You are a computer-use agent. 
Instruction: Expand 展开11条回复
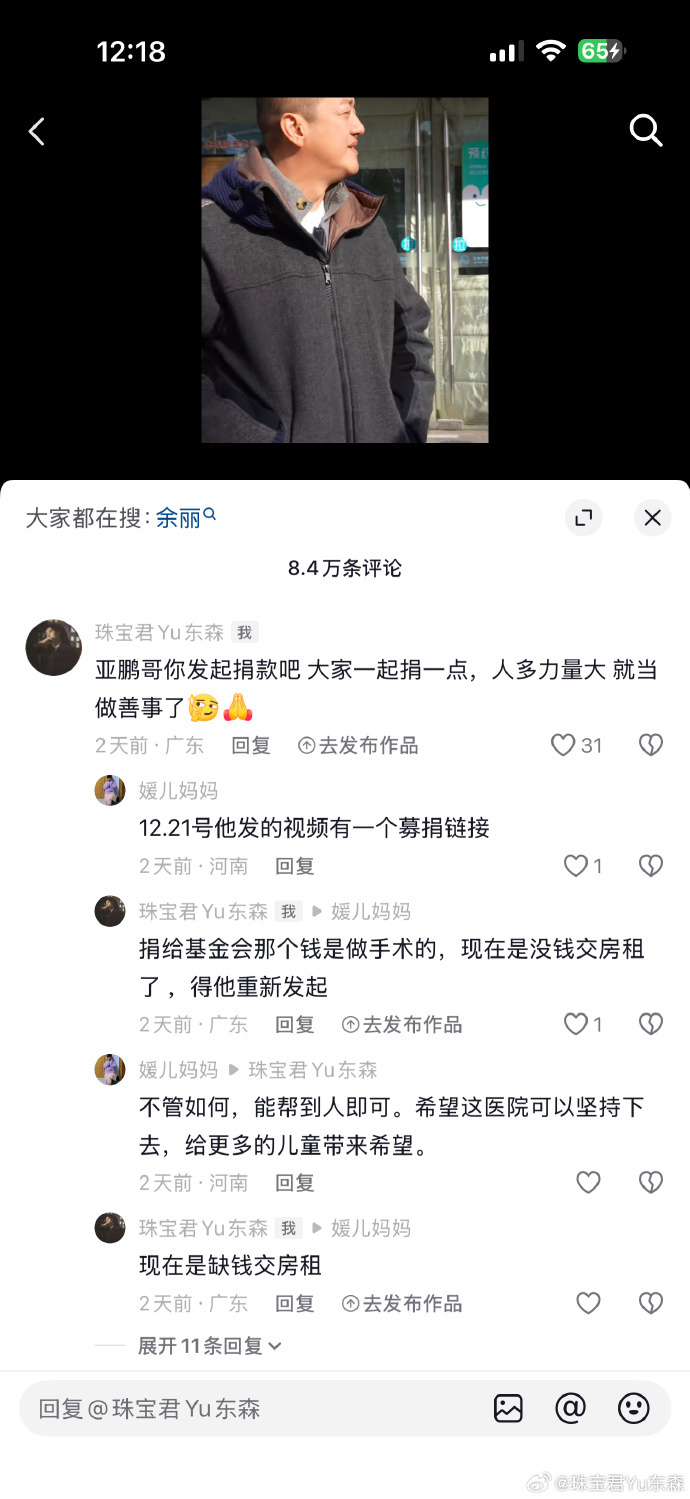click(x=210, y=1346)
